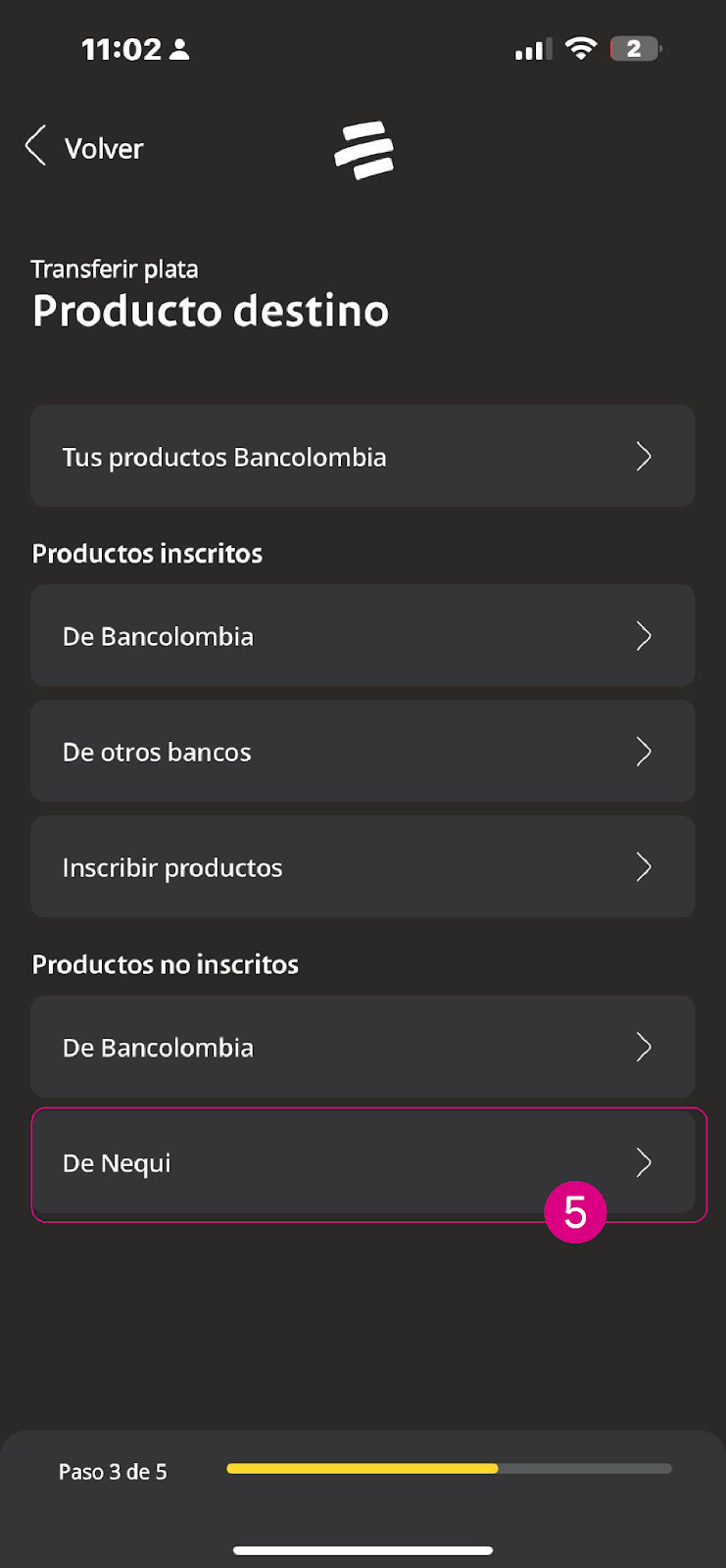Click the chevron on the De Nequi row
This screenshot has width=726, height=1568.
644,1163
